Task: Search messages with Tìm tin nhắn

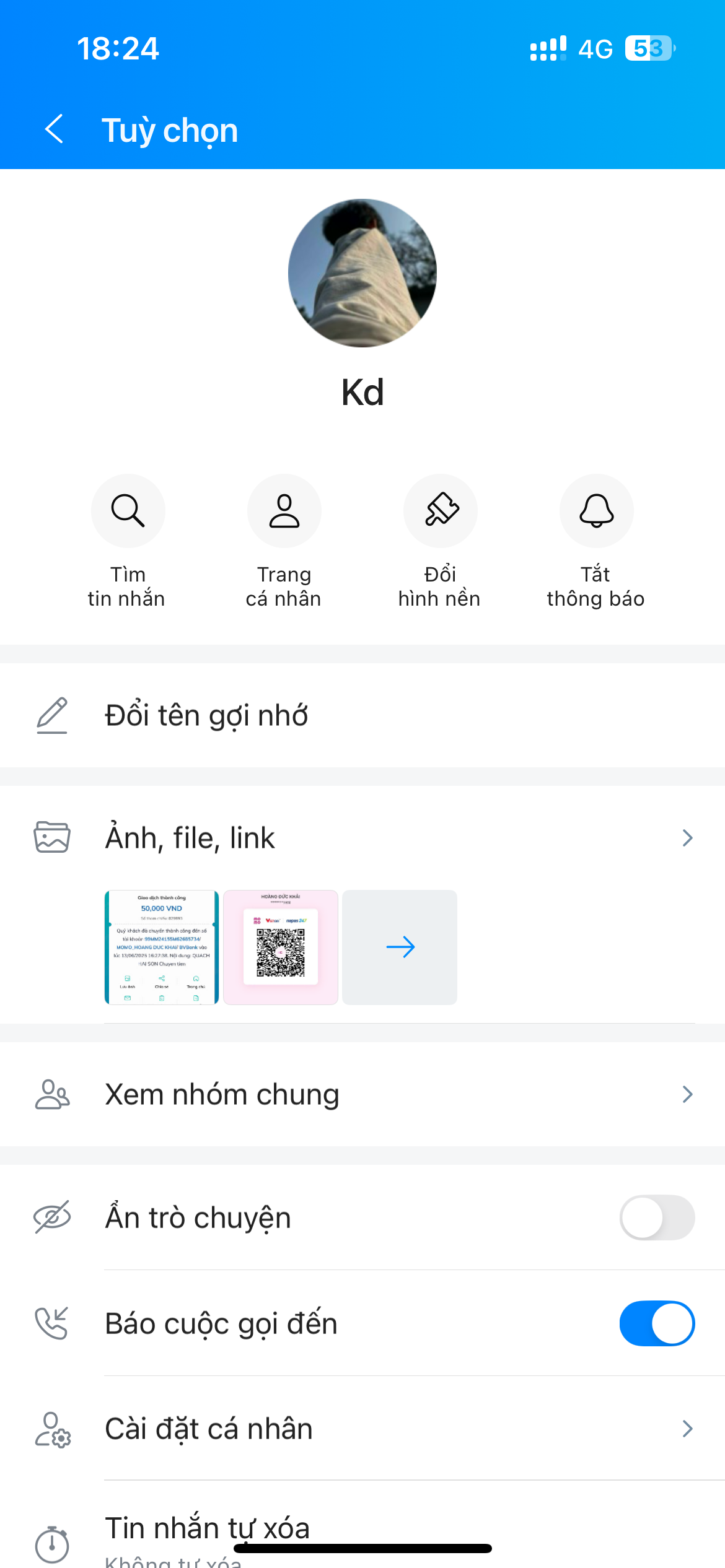Action: click(128, 512)
